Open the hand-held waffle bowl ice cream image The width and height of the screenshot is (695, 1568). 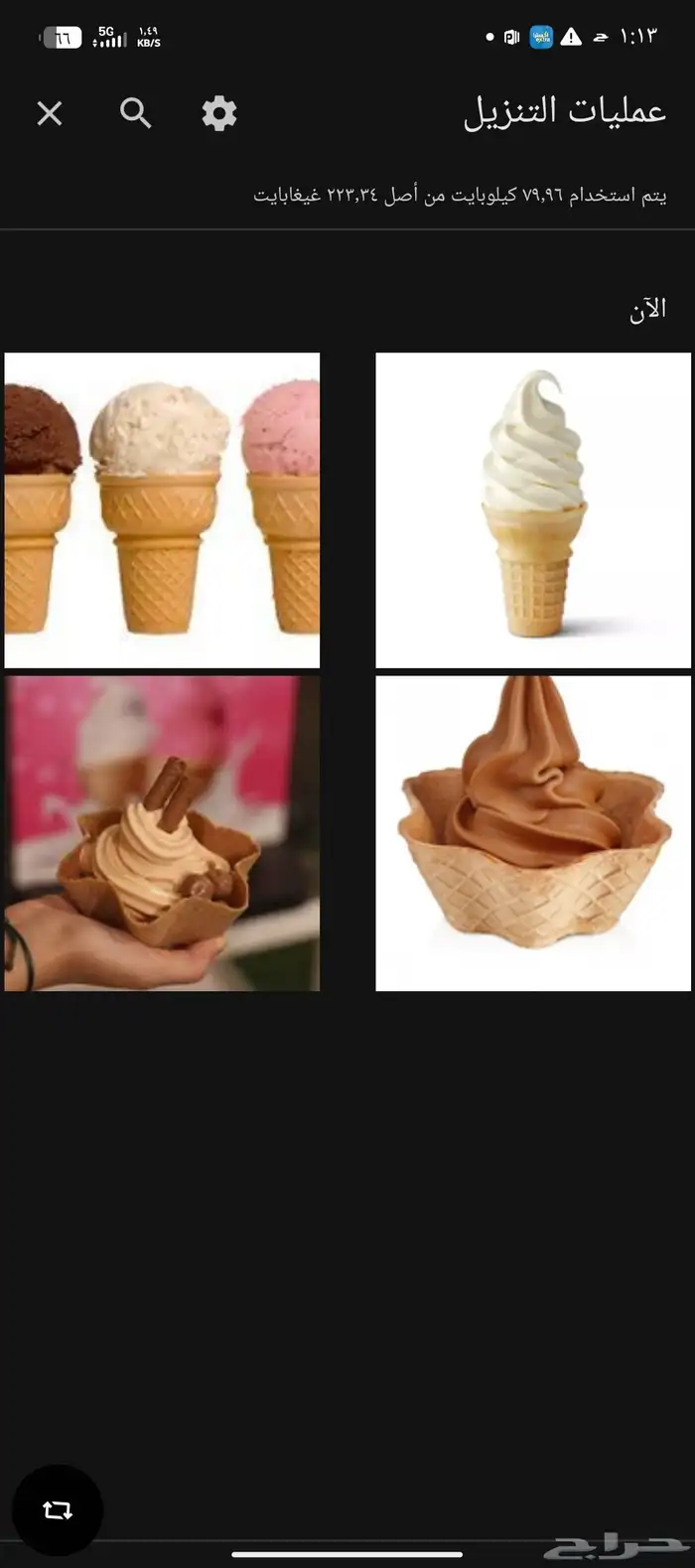click(x=162, y=833)
